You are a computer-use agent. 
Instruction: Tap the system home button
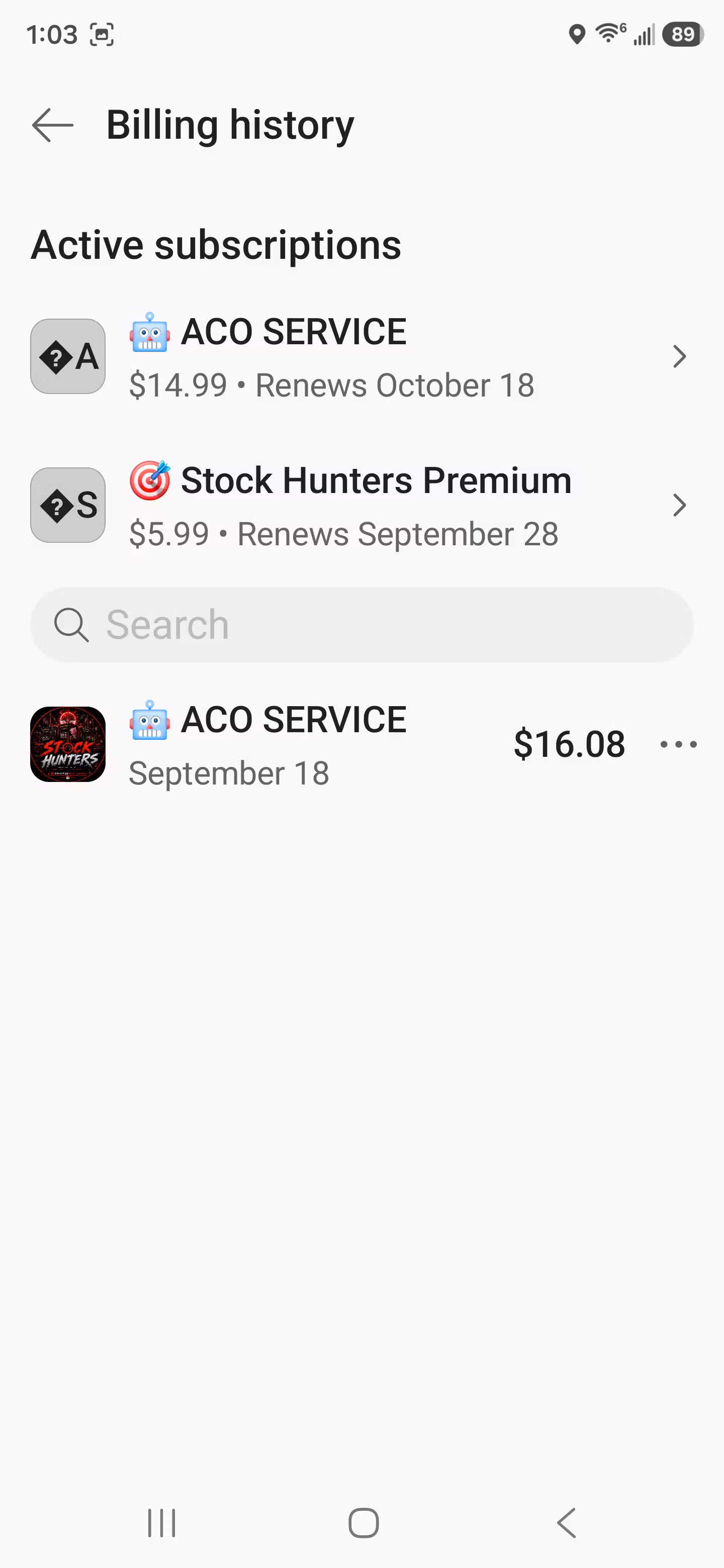coord(364,1523)
